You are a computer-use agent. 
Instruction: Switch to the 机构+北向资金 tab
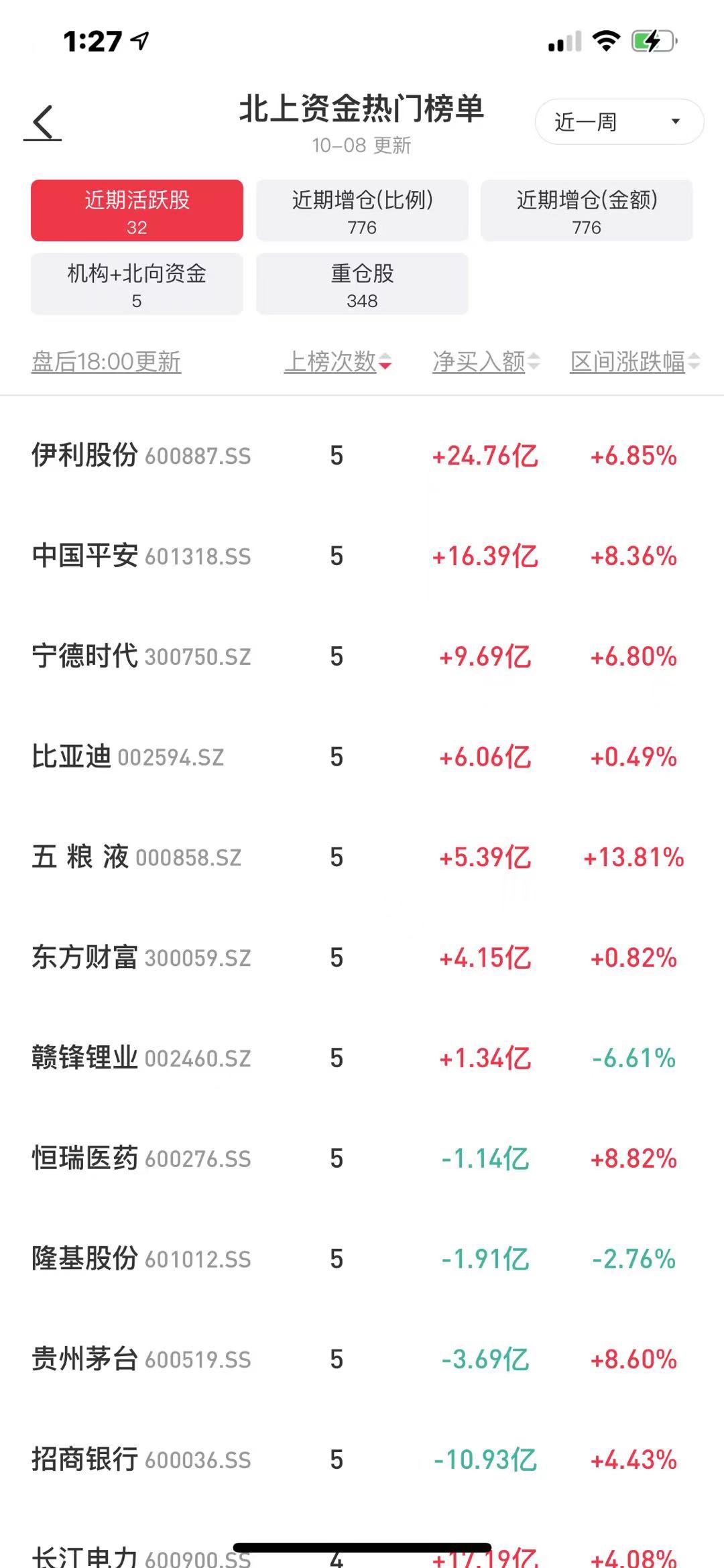137,284
